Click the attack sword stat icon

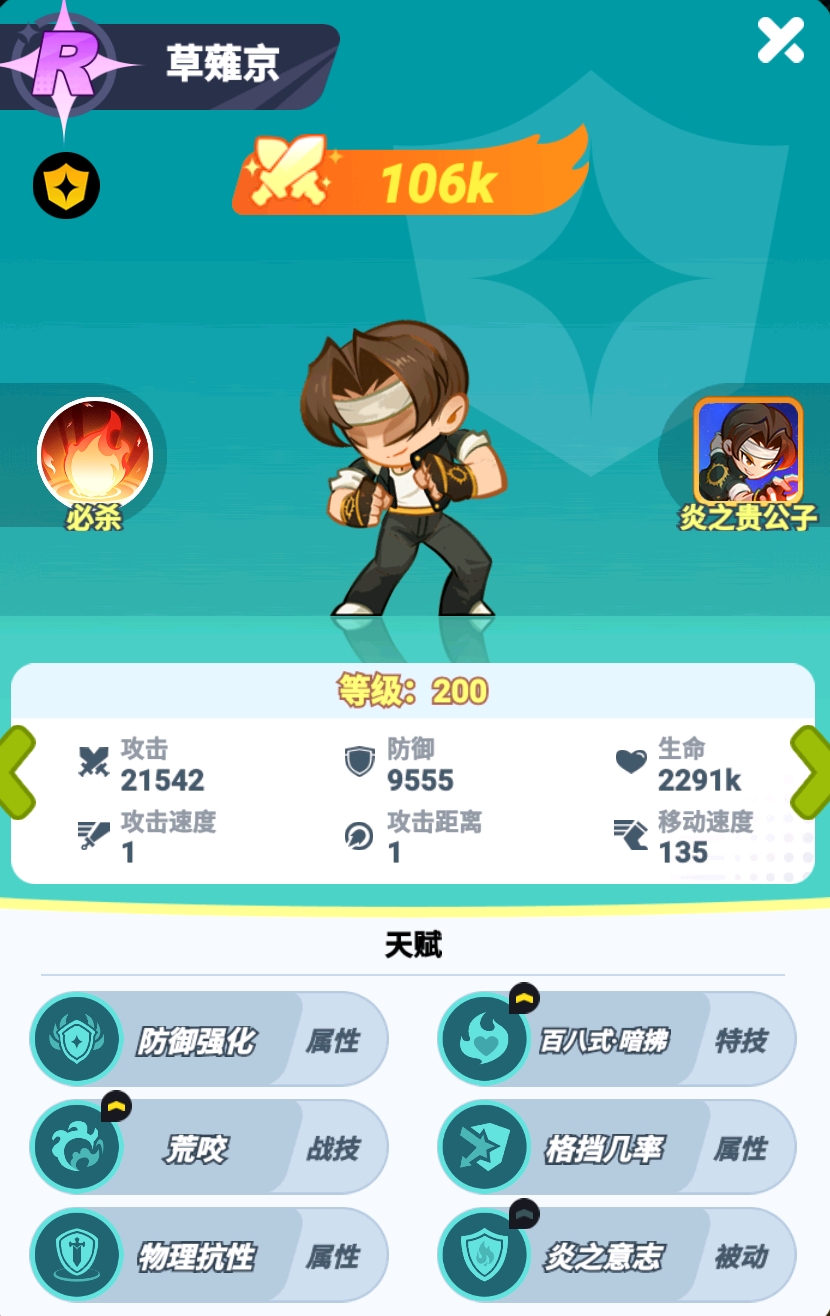click(92, 762)
